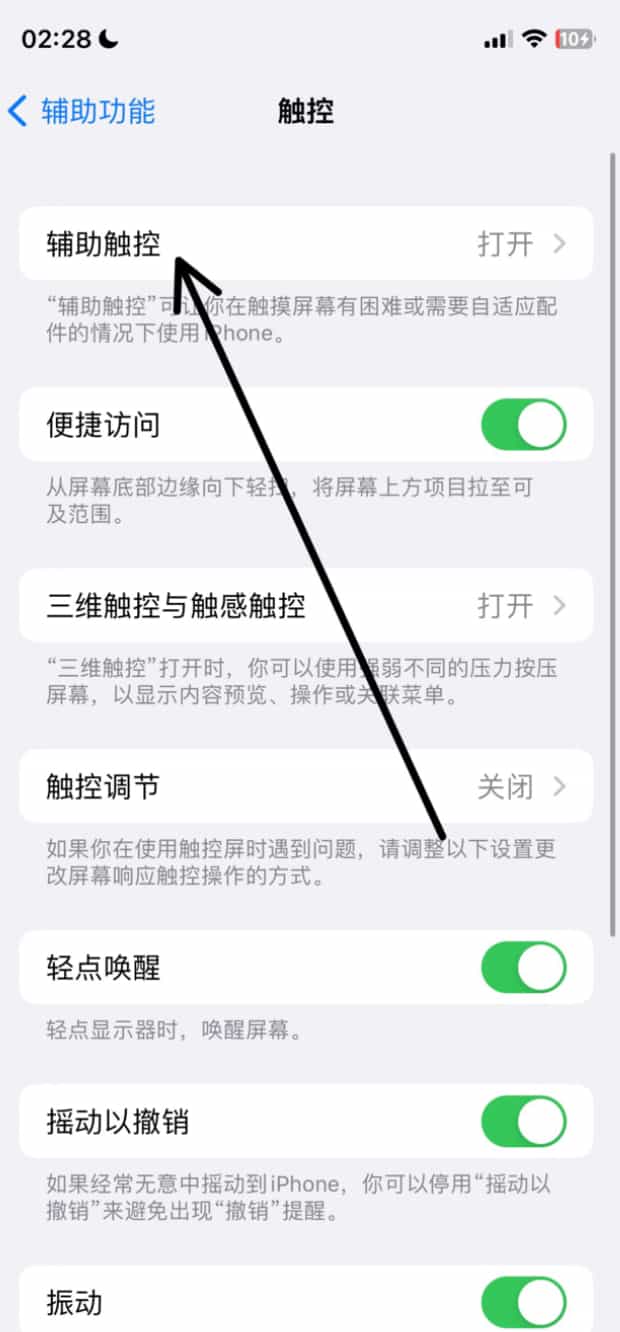Viewport: 620px width, 1332px height.
Task: Go back to 辅助功能 settings
Action: (x=82, y=111)
